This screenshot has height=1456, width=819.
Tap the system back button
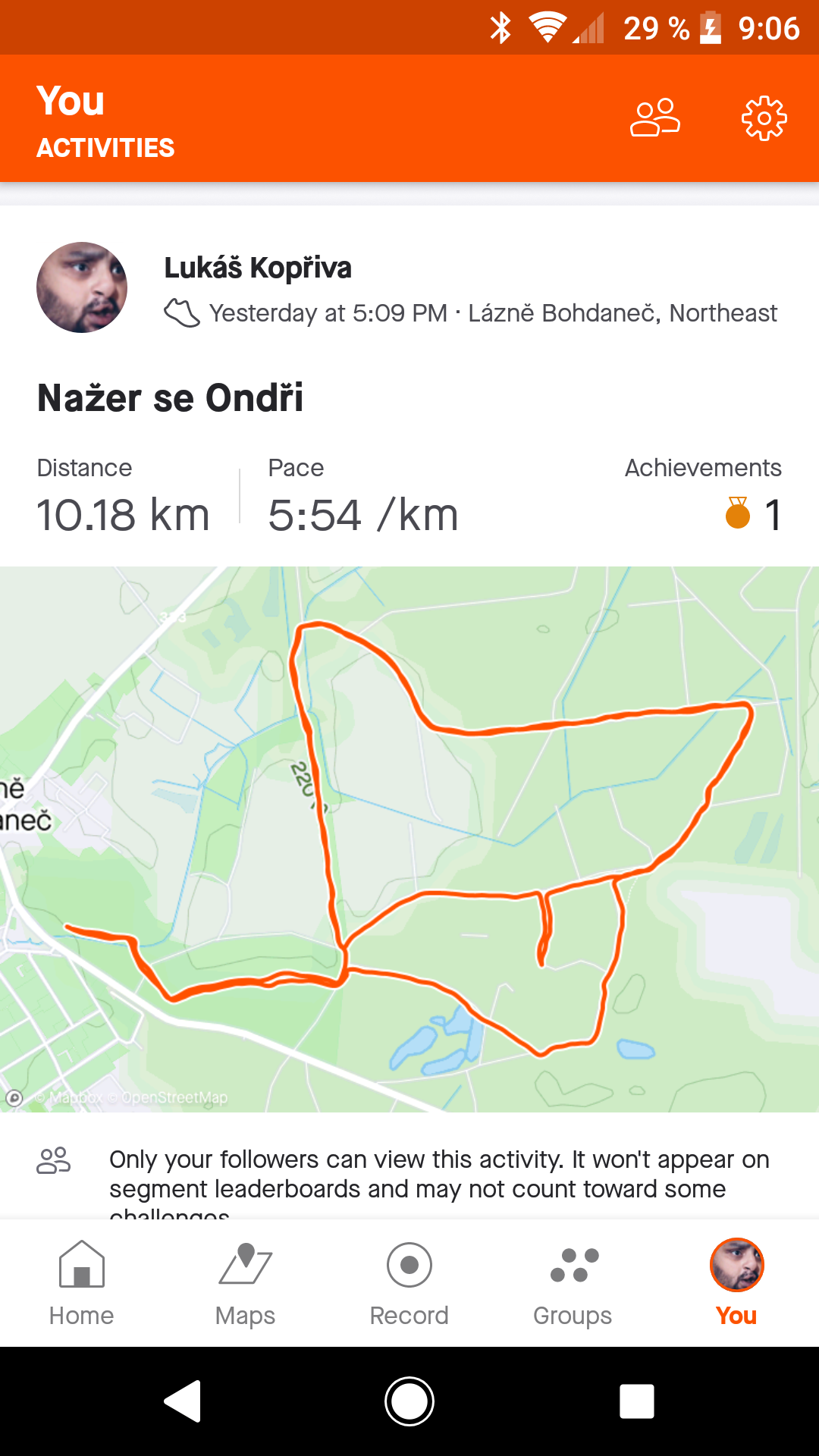point(183,1401)
